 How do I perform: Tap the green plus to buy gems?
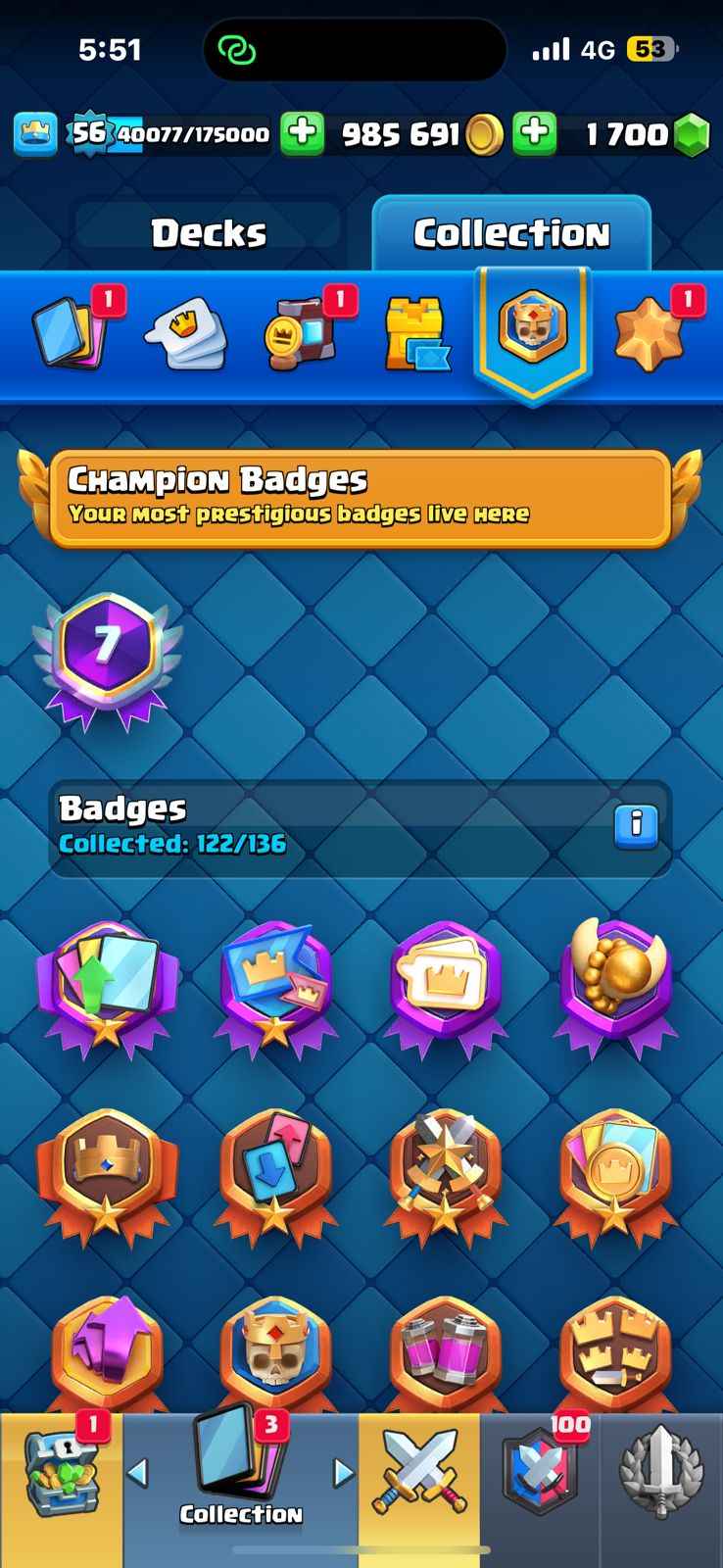coord(535,134)
